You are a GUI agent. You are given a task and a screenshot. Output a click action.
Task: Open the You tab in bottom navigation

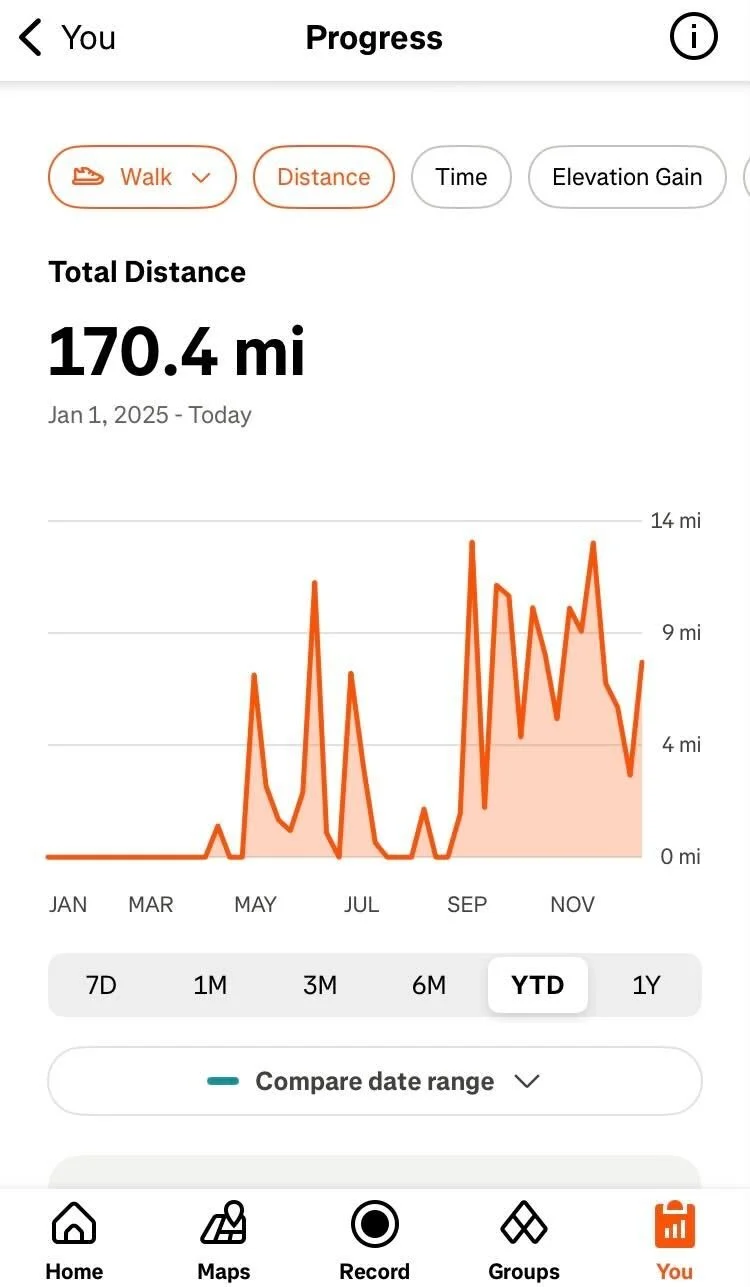tap(675, 1241)
